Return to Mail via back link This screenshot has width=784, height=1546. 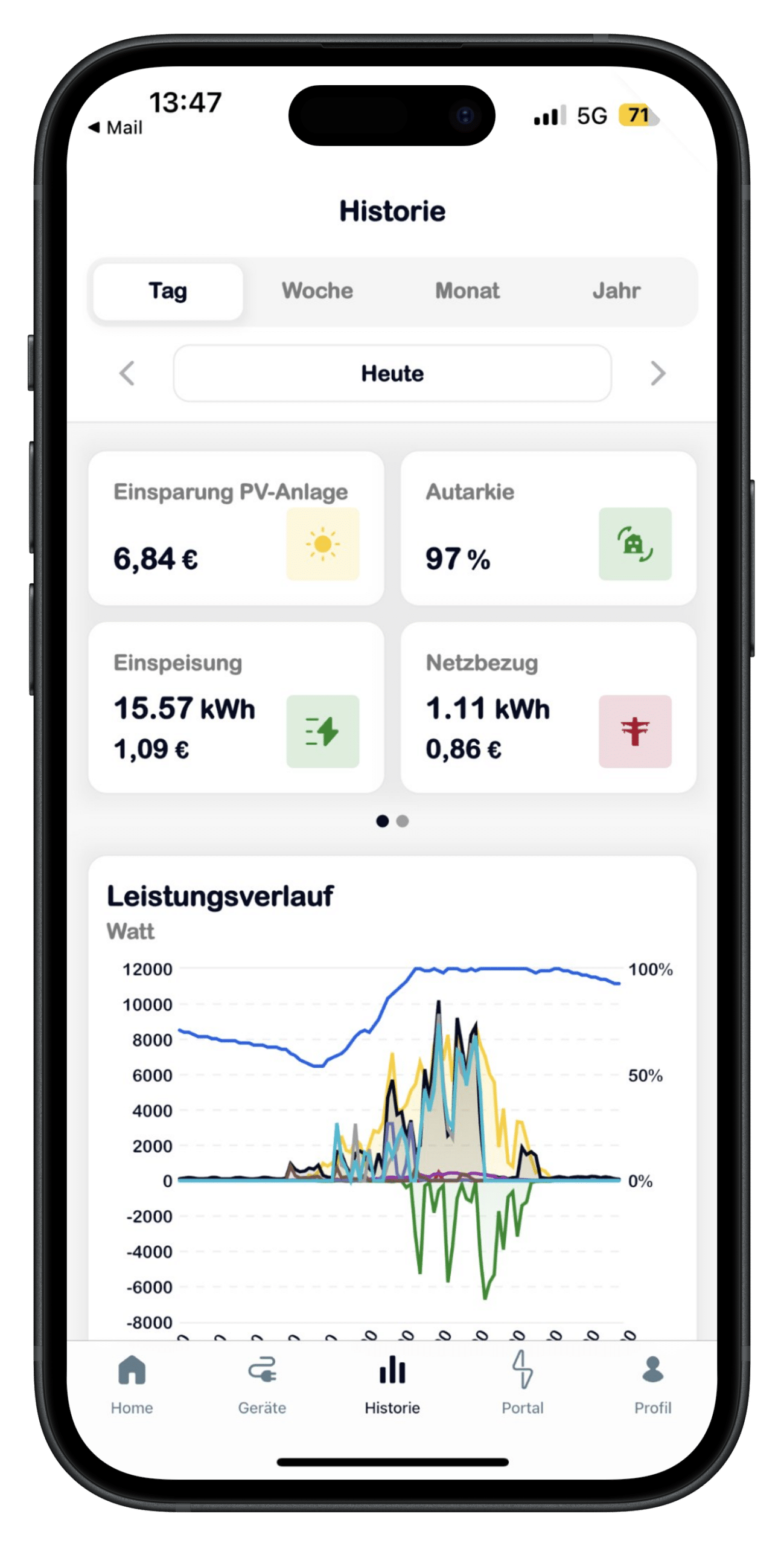[x=116, y=127]
